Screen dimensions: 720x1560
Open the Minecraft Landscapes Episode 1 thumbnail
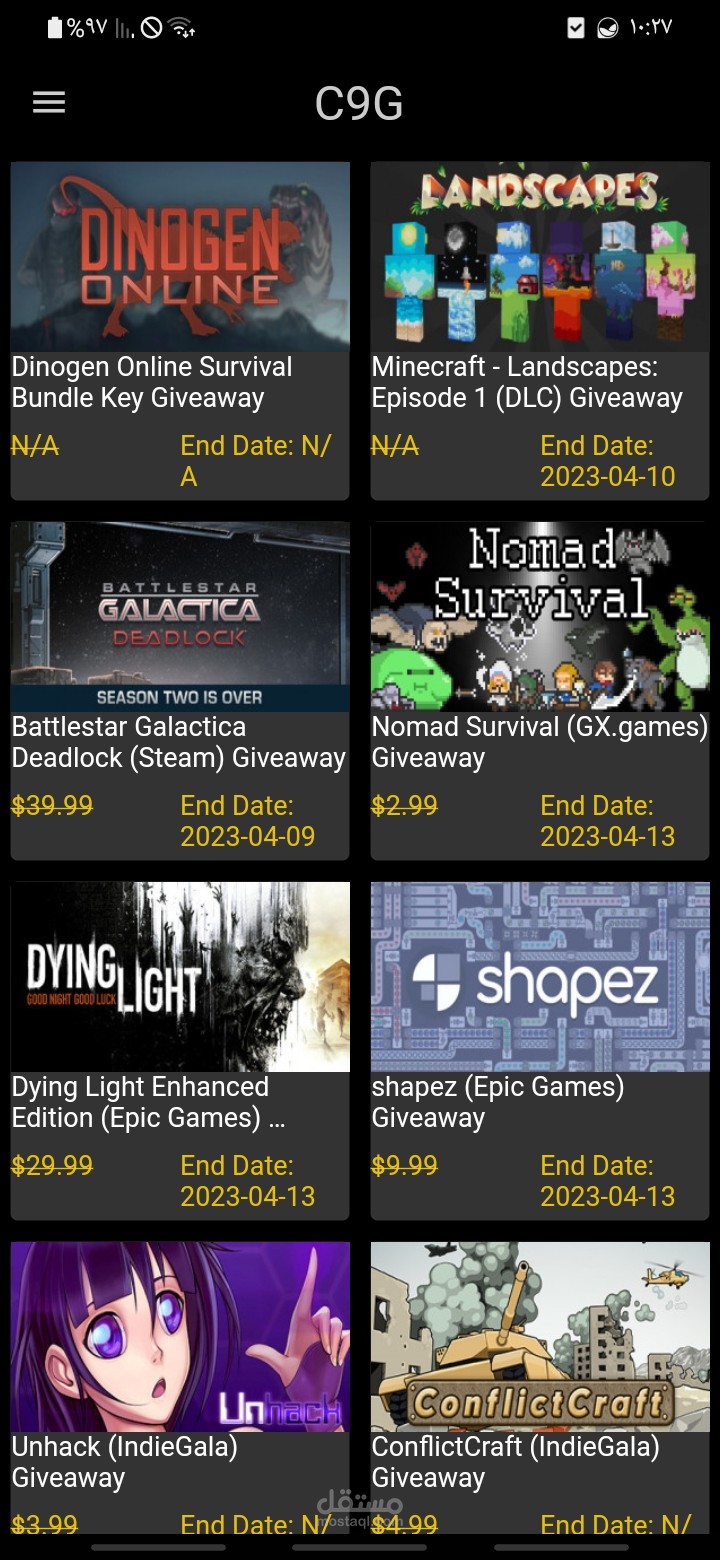click(540, 256)
